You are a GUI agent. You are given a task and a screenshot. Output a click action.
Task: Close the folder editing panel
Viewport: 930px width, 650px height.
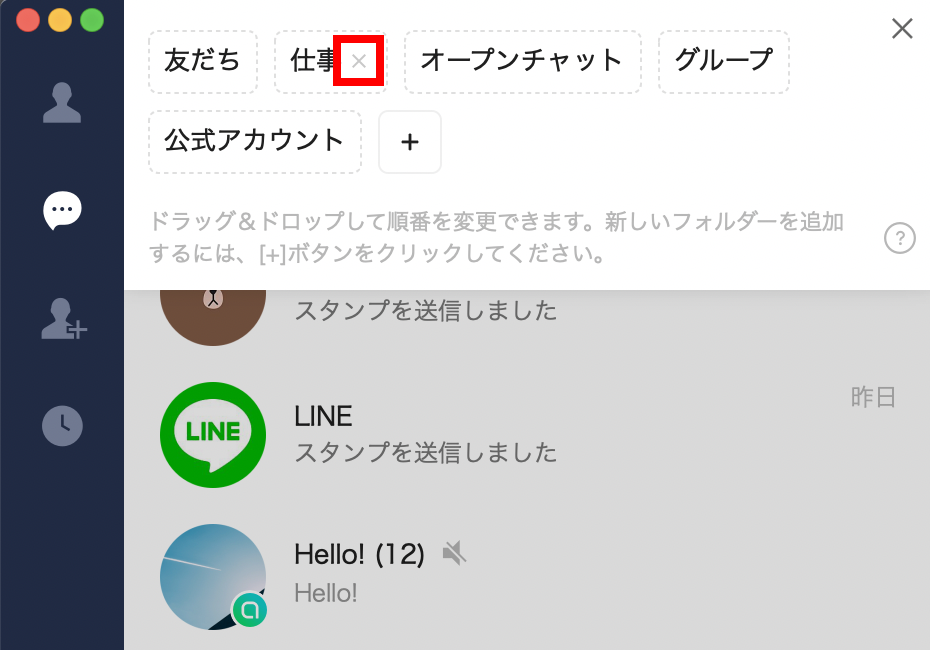[x=902, y=28]
